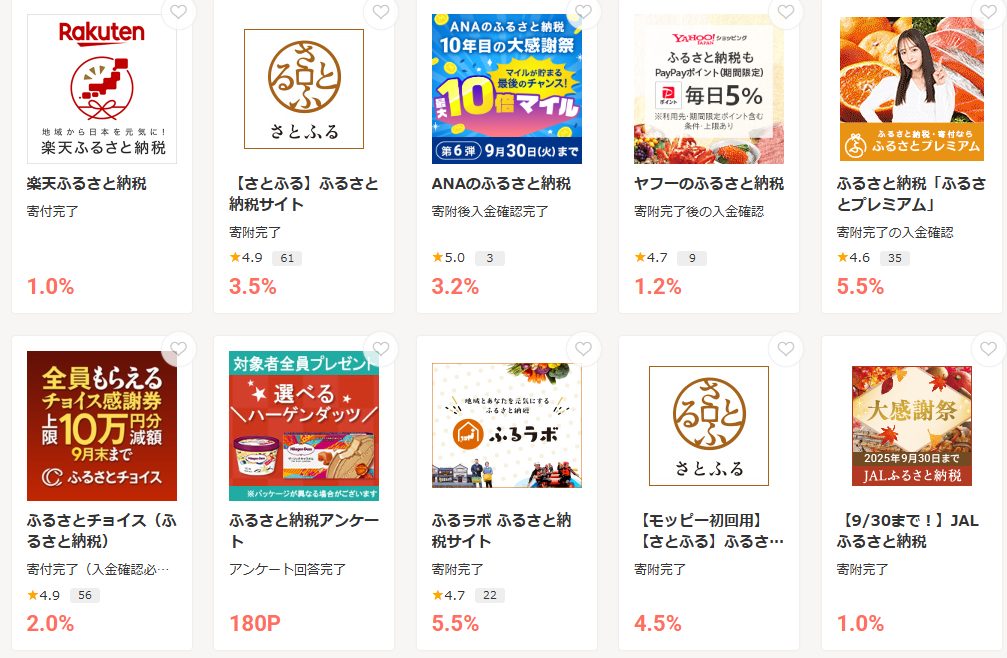
Task: Add ふるラボ to favorites
Action: click(x=583, y=348)
